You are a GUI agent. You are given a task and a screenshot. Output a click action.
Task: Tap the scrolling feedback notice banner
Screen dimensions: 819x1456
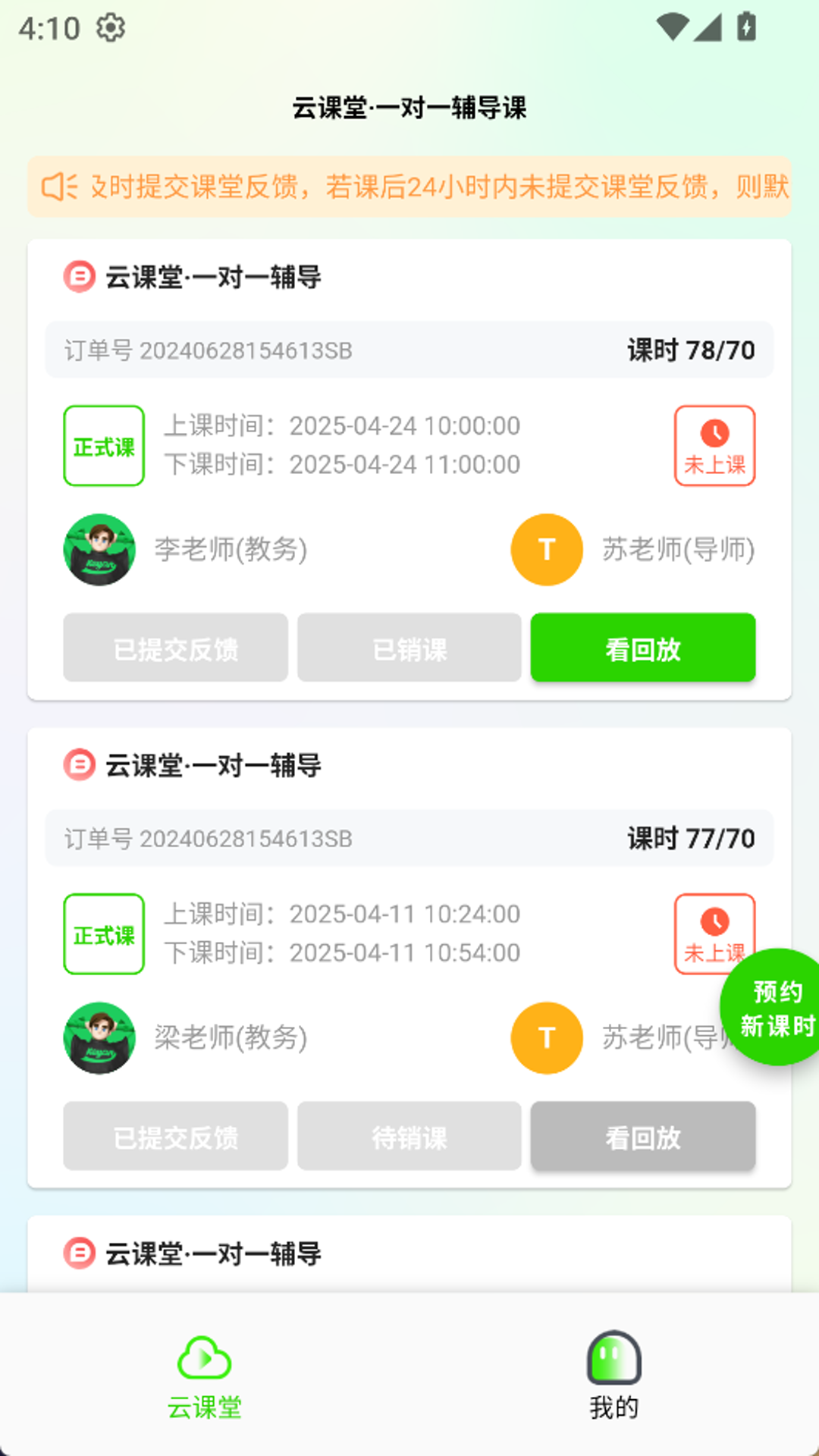(409, 187)
